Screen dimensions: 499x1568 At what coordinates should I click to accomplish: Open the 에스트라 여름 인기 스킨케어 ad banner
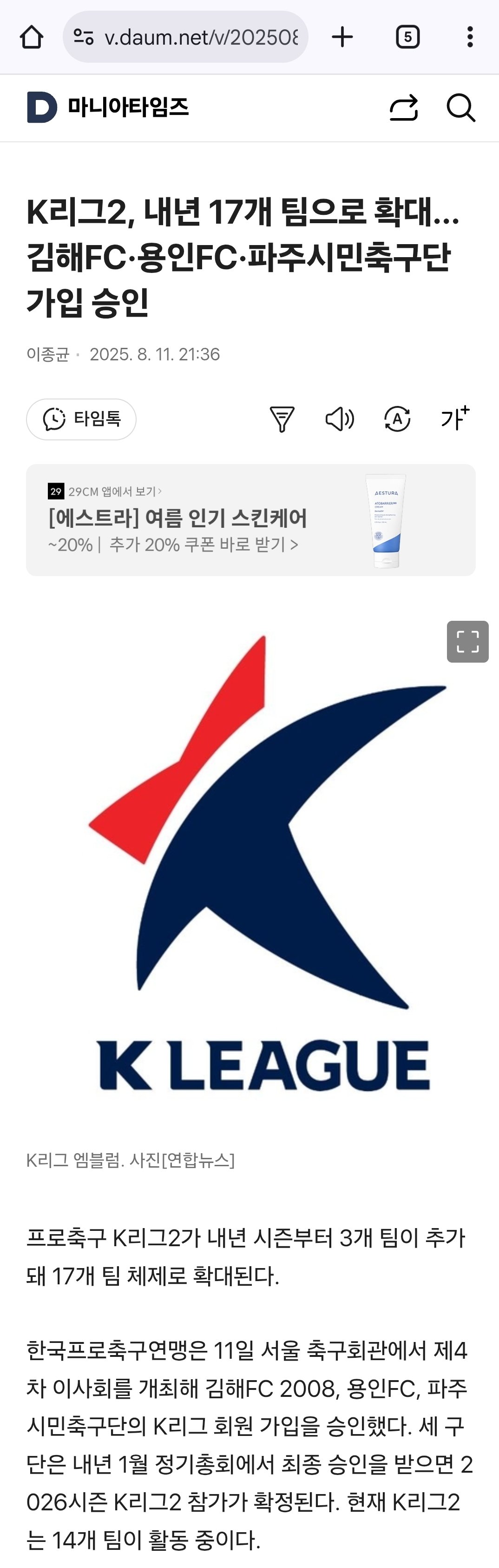(x=250, y=520)
